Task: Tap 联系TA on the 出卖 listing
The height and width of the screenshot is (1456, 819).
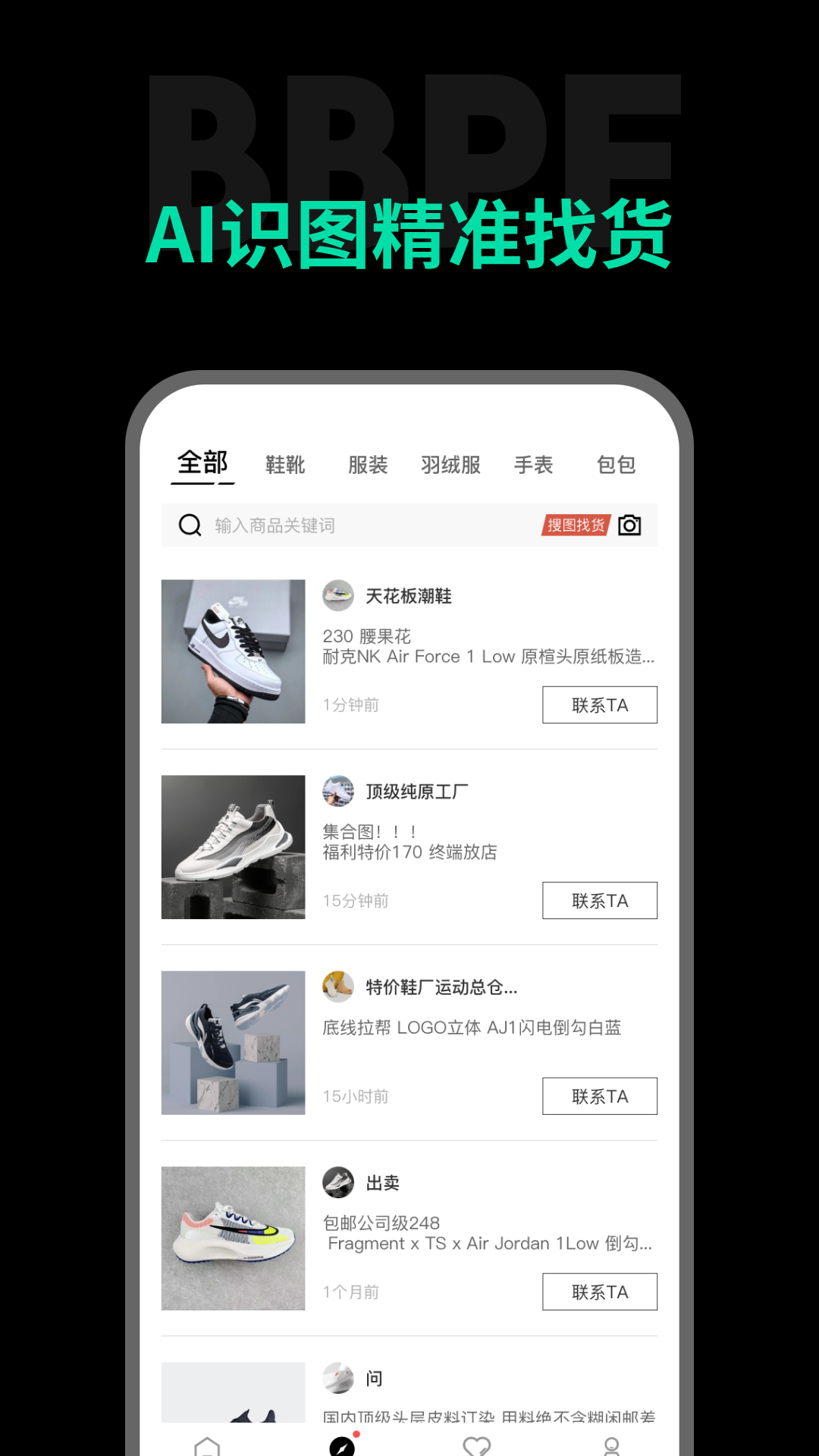Action: [599, 1291]
